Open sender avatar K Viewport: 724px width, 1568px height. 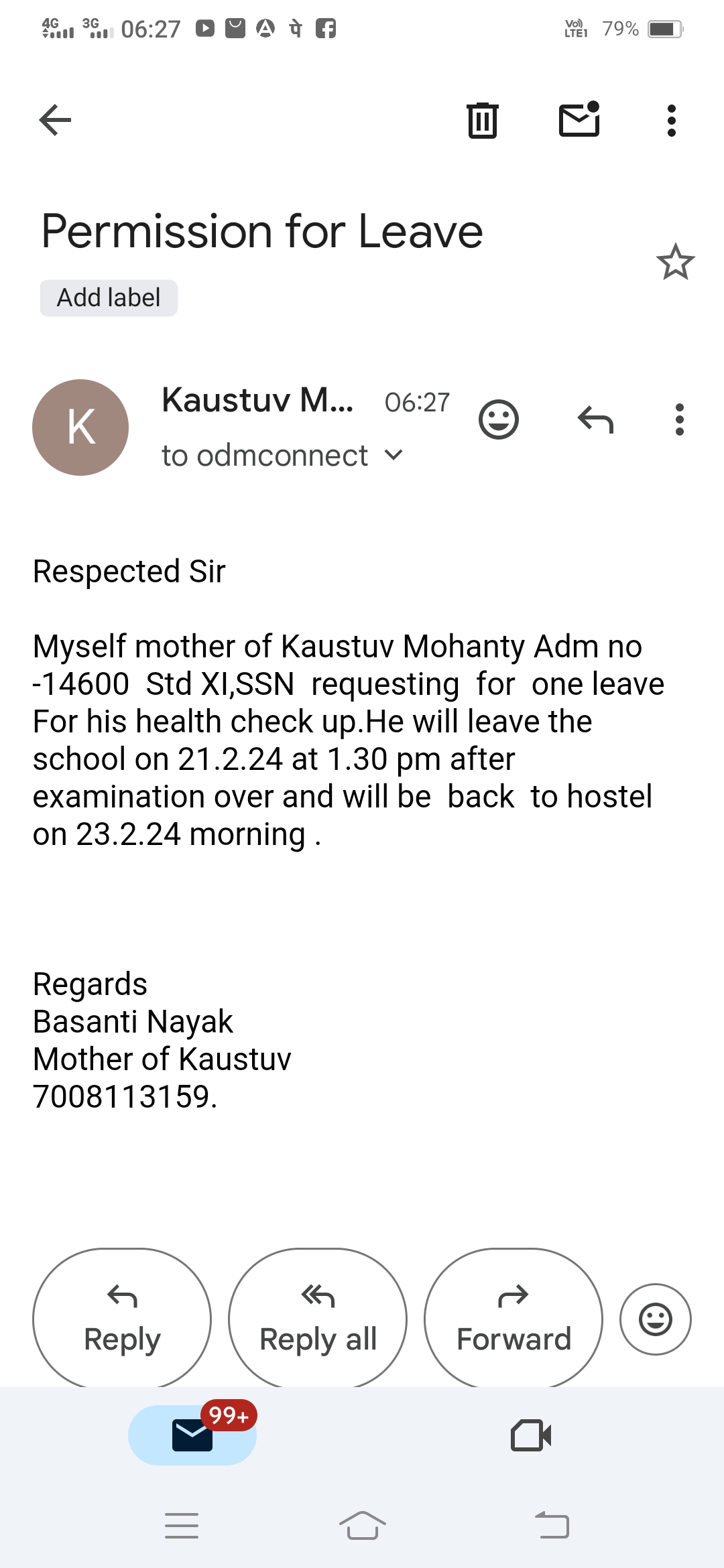pos(80,428)
